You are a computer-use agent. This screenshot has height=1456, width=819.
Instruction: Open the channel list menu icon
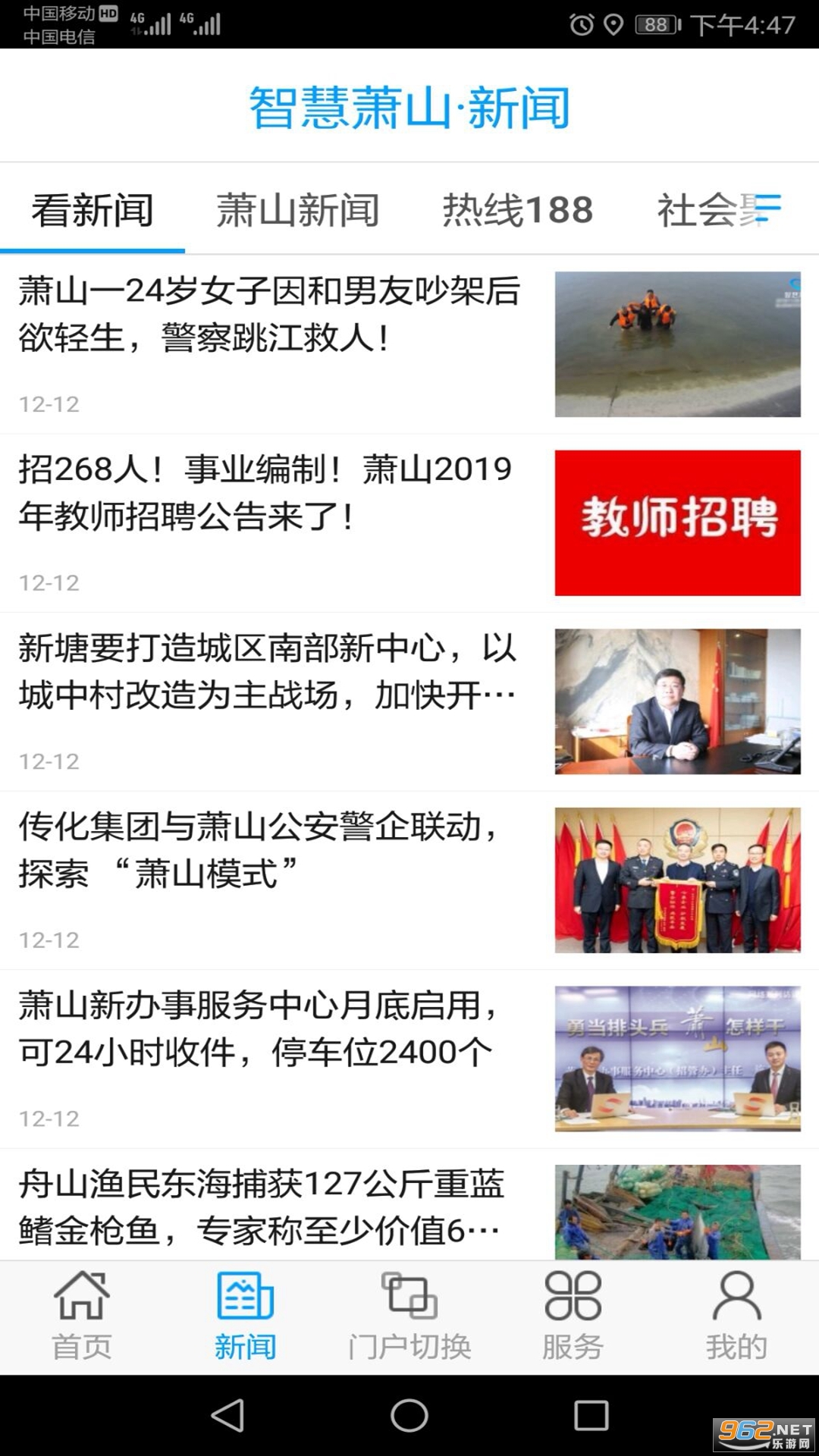pyautogui.click(x=766, y=209)
